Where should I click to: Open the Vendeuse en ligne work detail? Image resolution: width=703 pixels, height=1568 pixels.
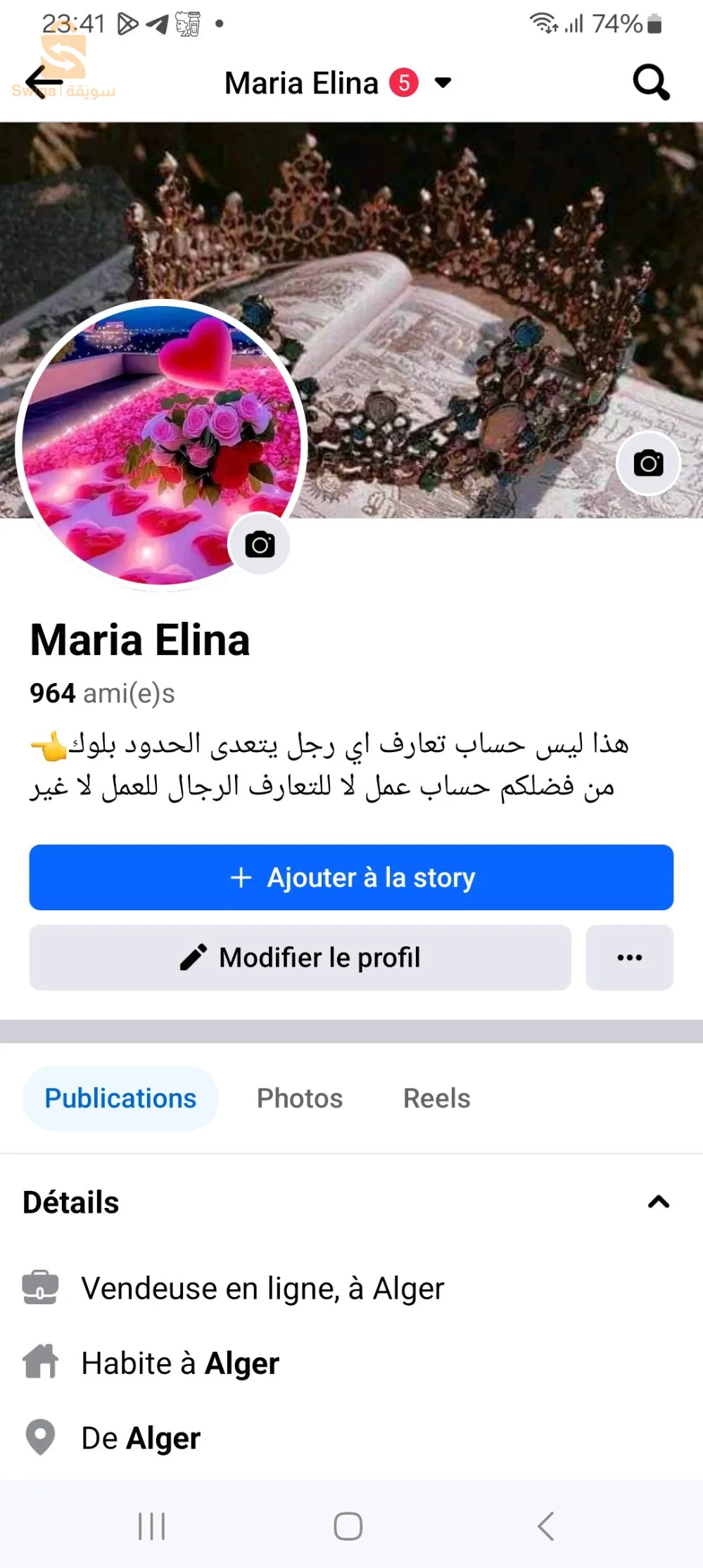tap(262, 1289)
